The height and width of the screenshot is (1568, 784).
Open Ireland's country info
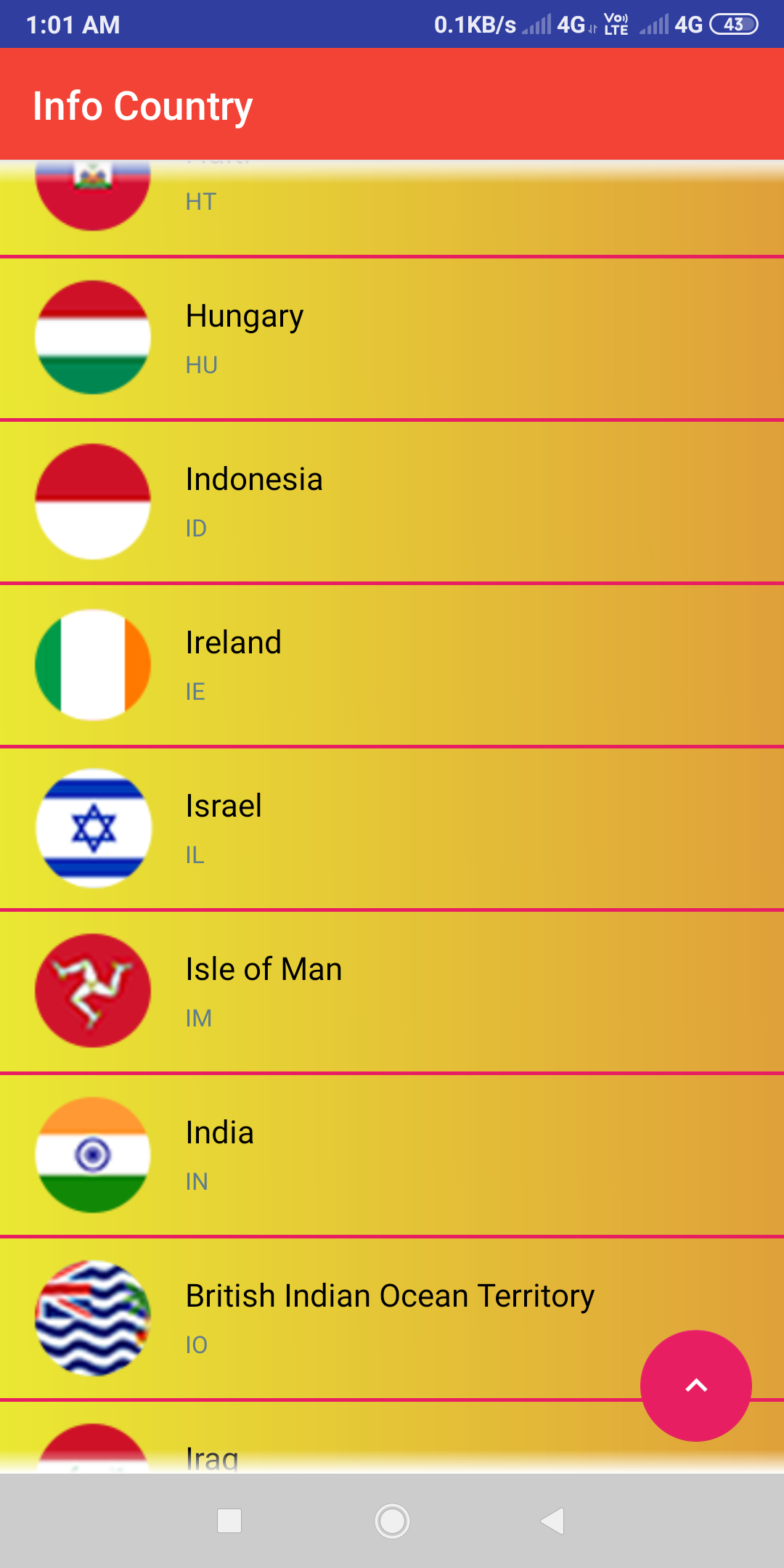click(x=392, y=665)
